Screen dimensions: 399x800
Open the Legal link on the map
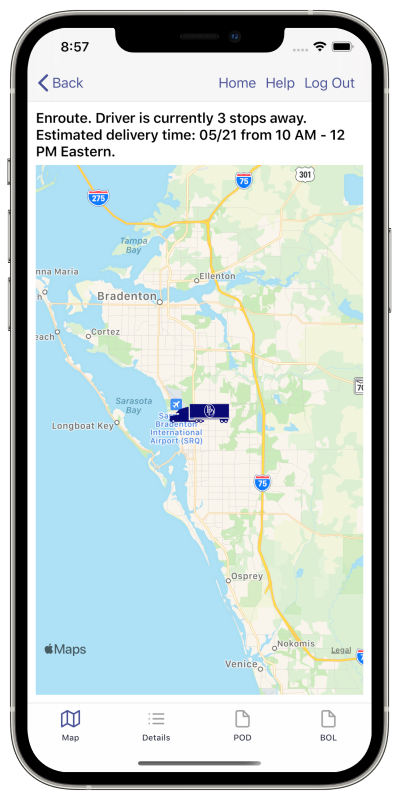click(x=341, y=650)
